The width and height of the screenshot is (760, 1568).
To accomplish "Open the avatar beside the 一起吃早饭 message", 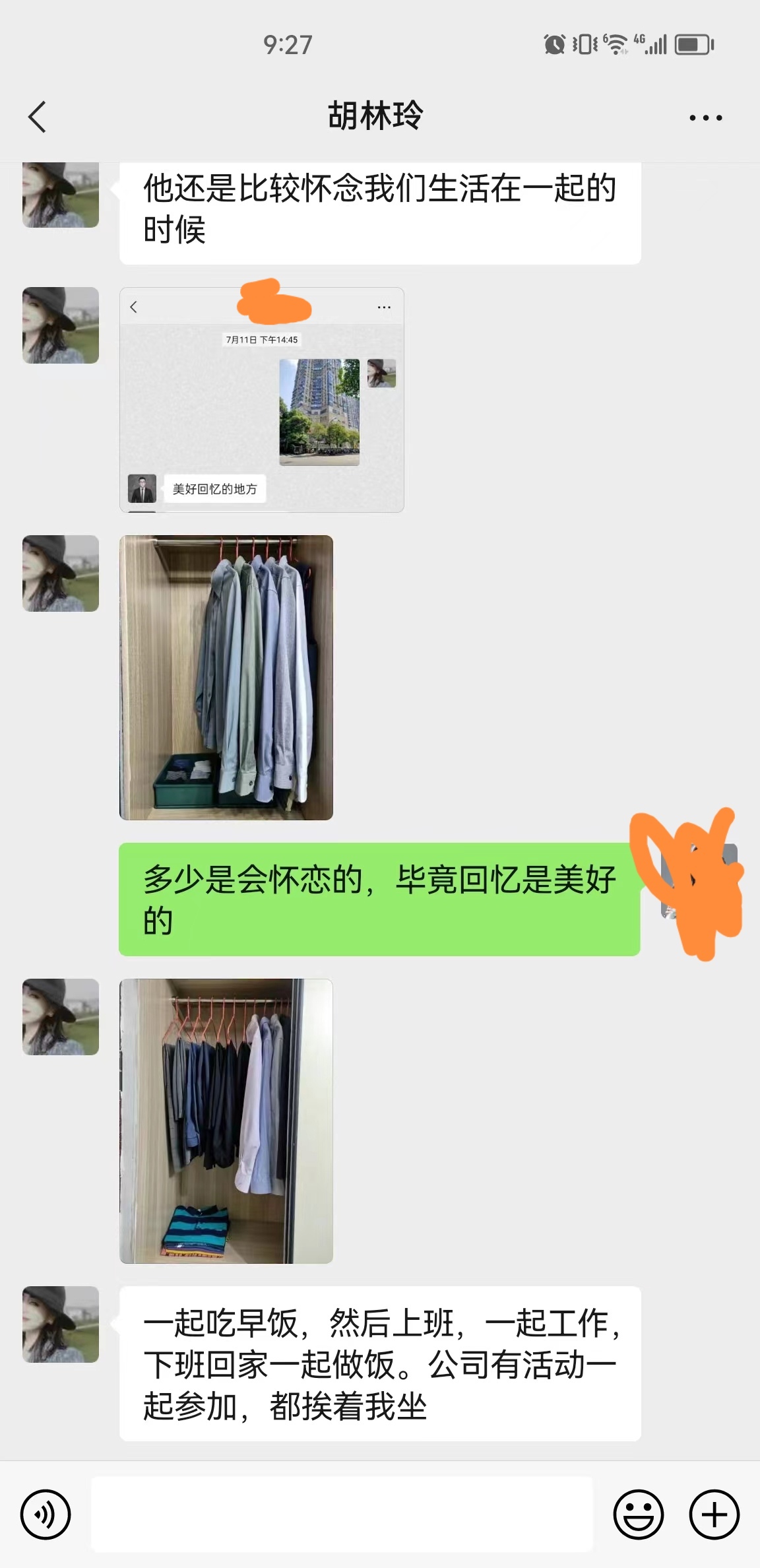I will tap(61, 1324).
